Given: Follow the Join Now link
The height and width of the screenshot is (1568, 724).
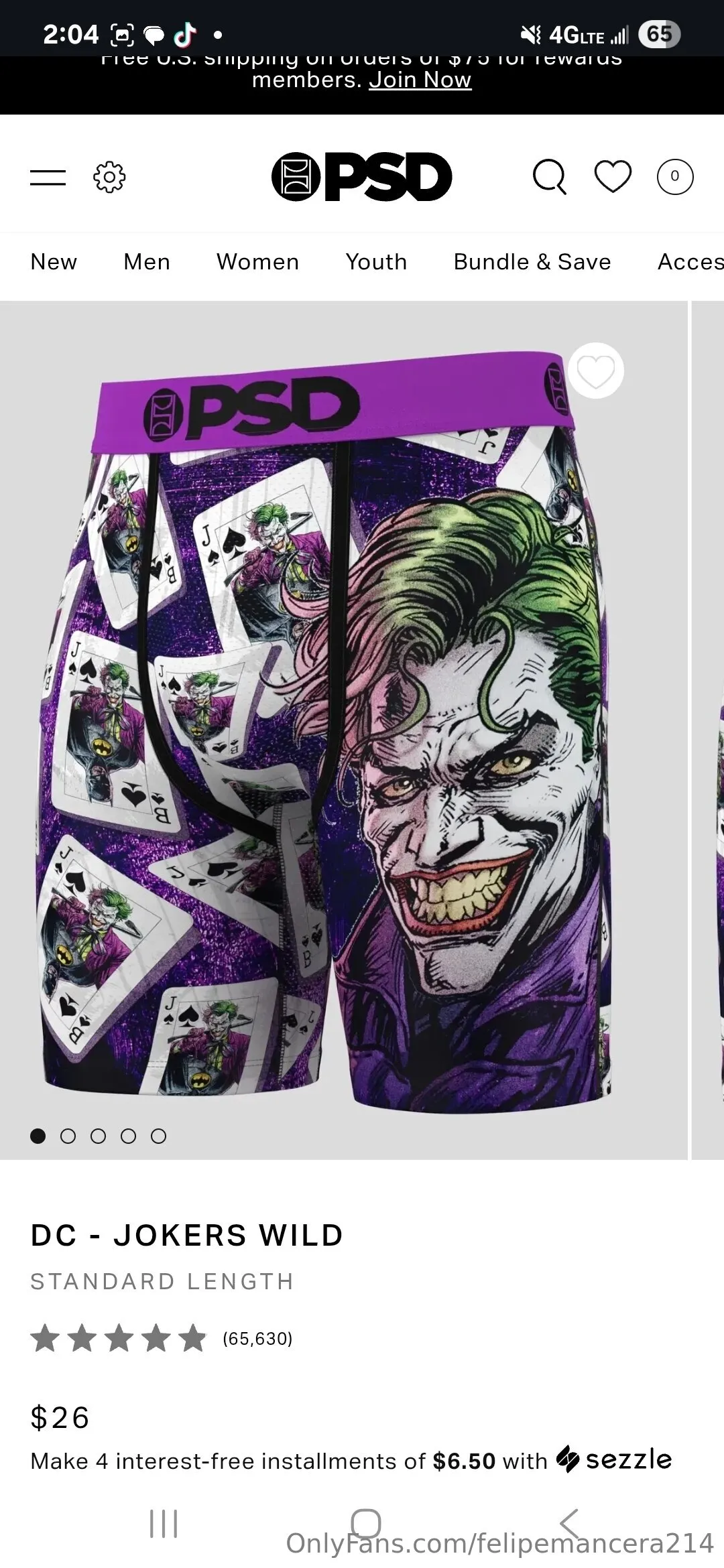Looking at the screenshot, I should click(x=420, y=80).
